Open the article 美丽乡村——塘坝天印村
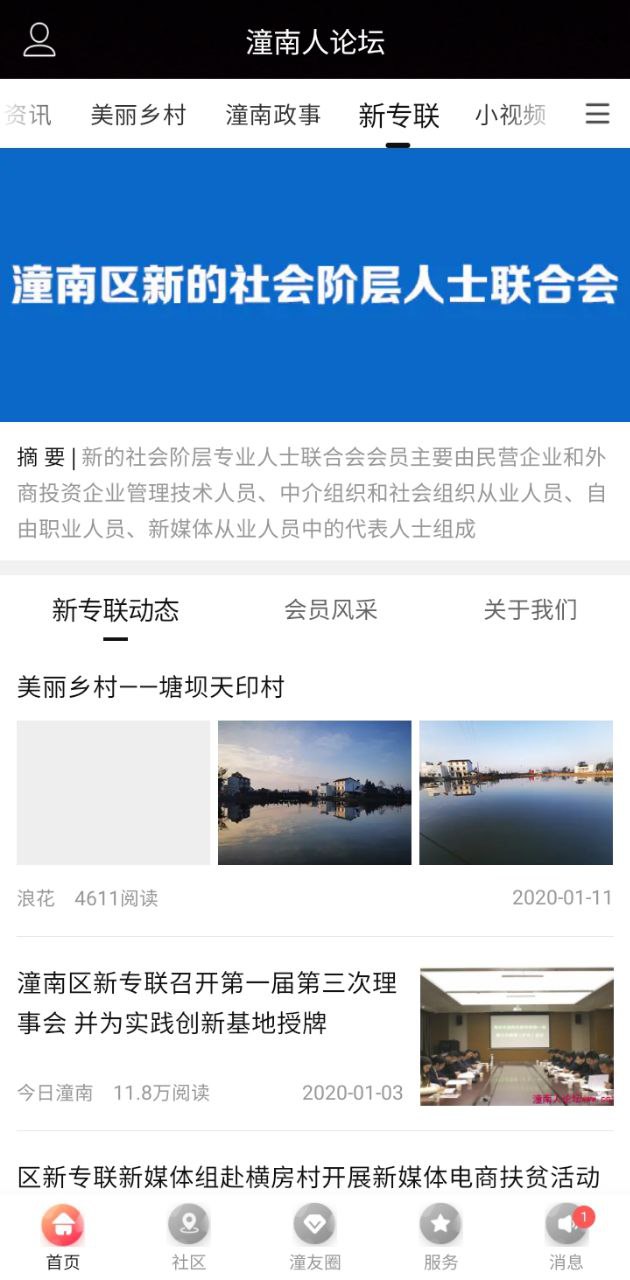Screen dimensions: 630x1280 pyautogui.click(x=151, y=687)
